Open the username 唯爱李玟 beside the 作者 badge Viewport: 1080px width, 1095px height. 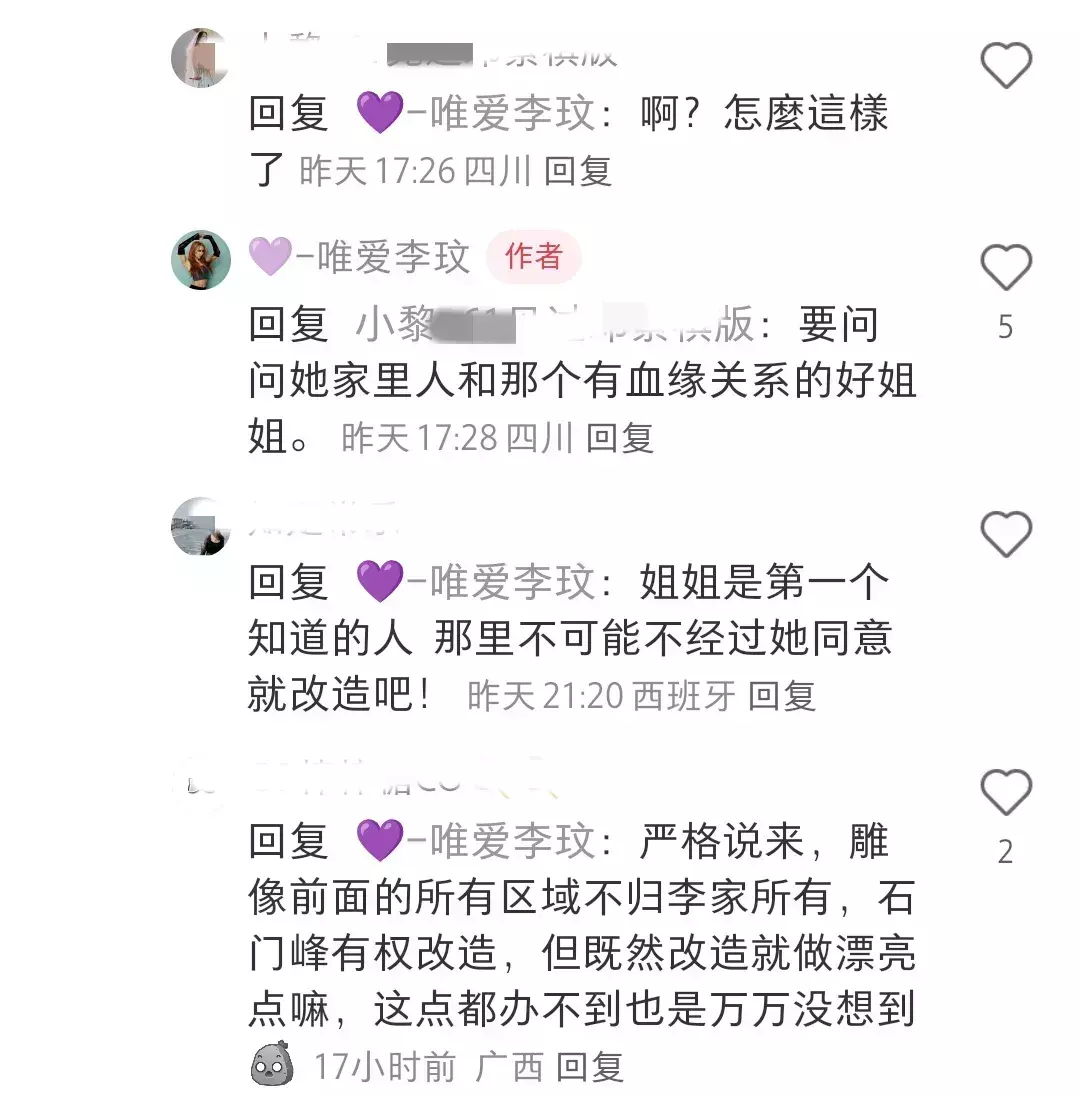[x=360, y=257]
